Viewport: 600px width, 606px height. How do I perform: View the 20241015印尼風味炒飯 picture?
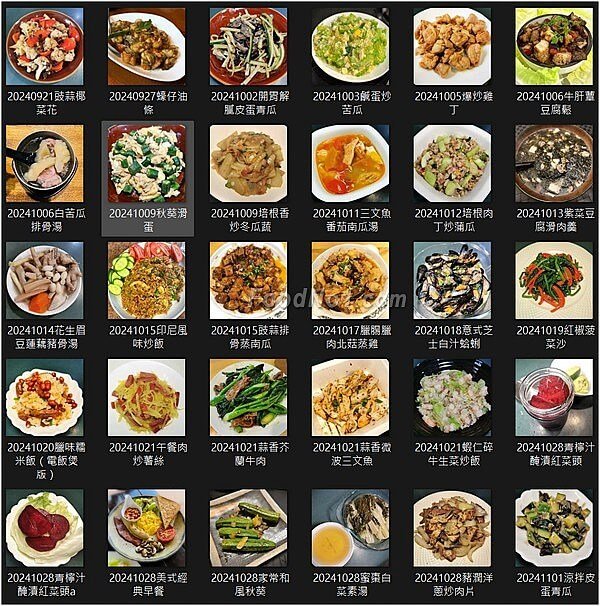point(146,280)
